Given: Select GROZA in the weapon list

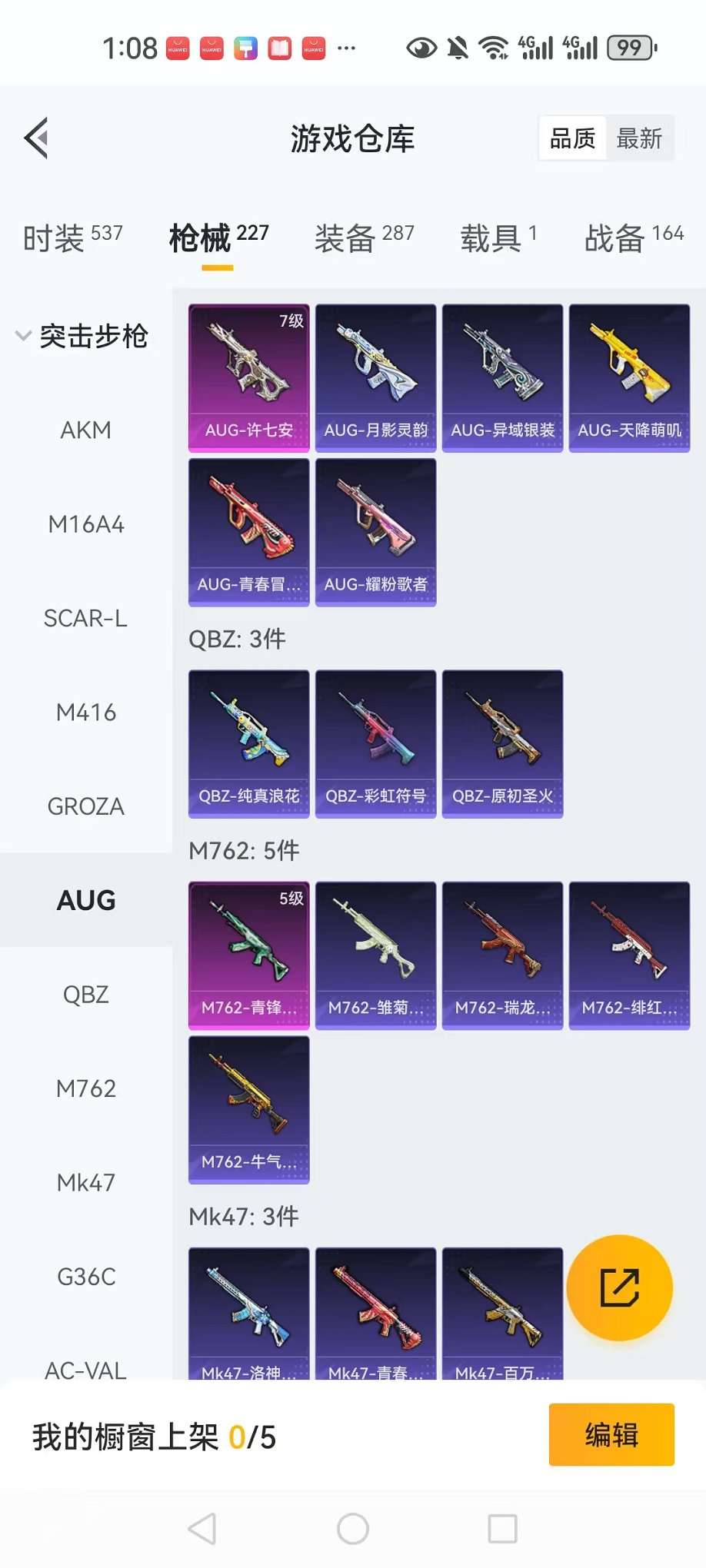Looking at the screenshot, I should tap(85, 806).
